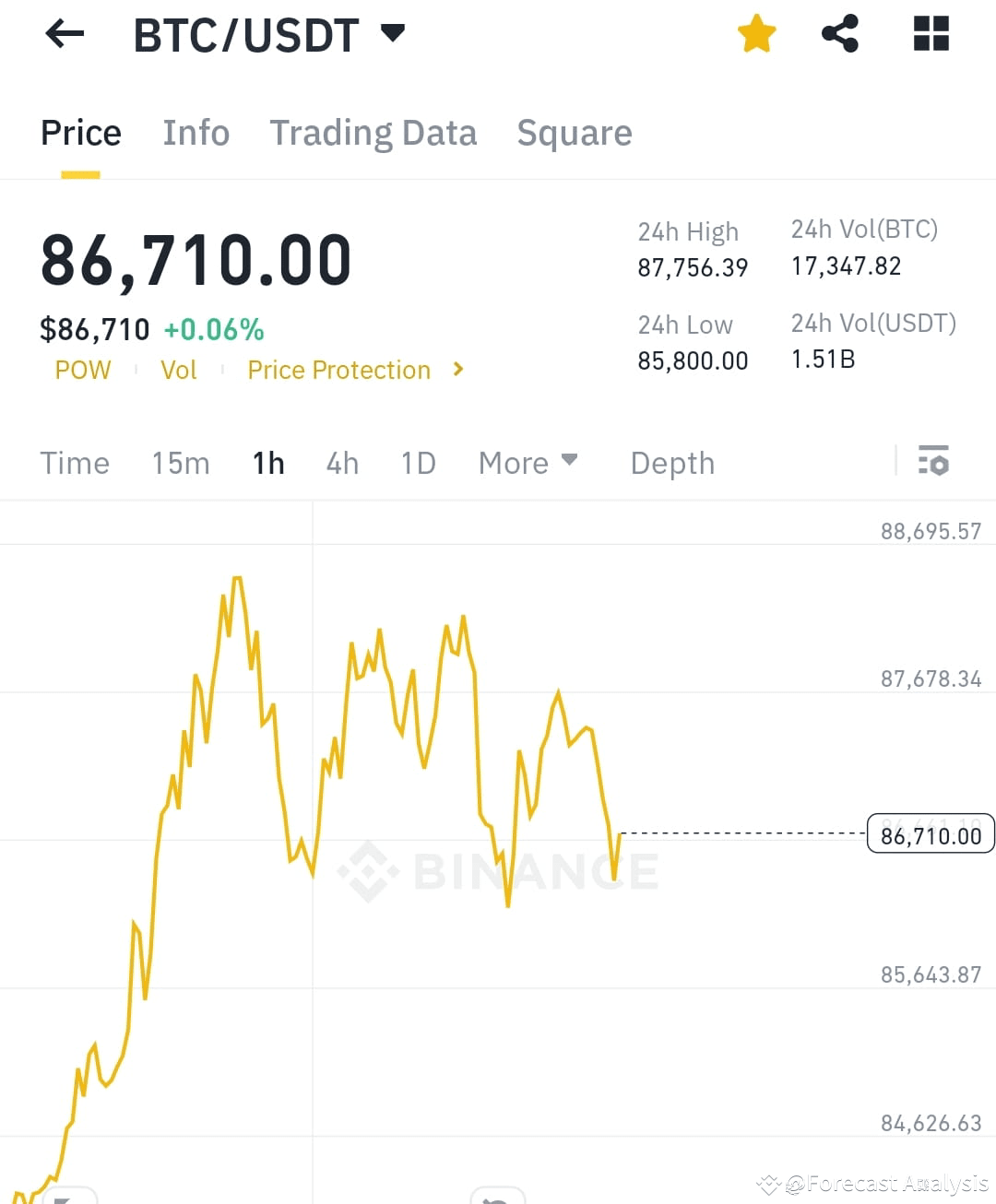This screenshot has height=1204, width=996.
Task: Open chart indicator settings icon
Action: [934, 461]
